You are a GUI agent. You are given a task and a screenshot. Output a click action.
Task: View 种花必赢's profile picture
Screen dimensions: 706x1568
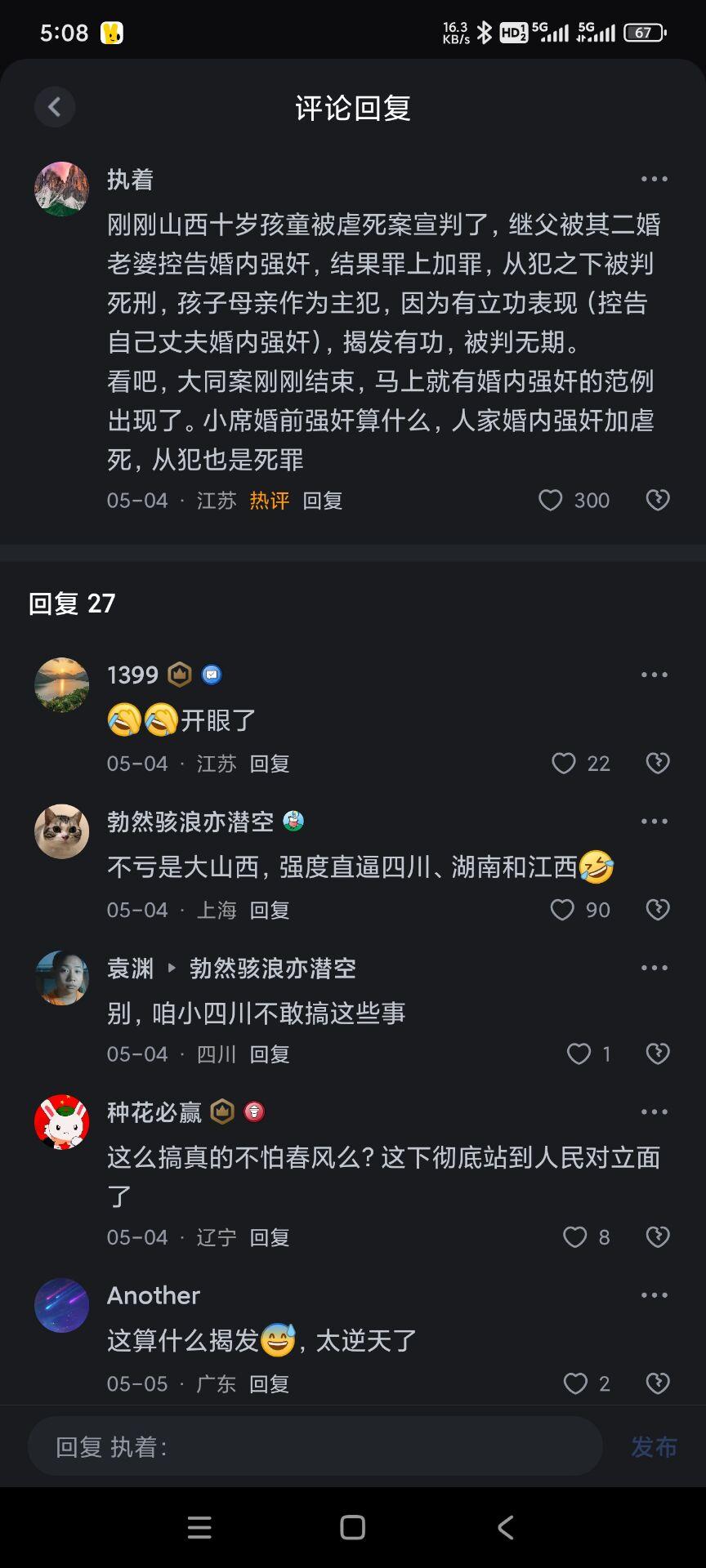[61, 1122]
